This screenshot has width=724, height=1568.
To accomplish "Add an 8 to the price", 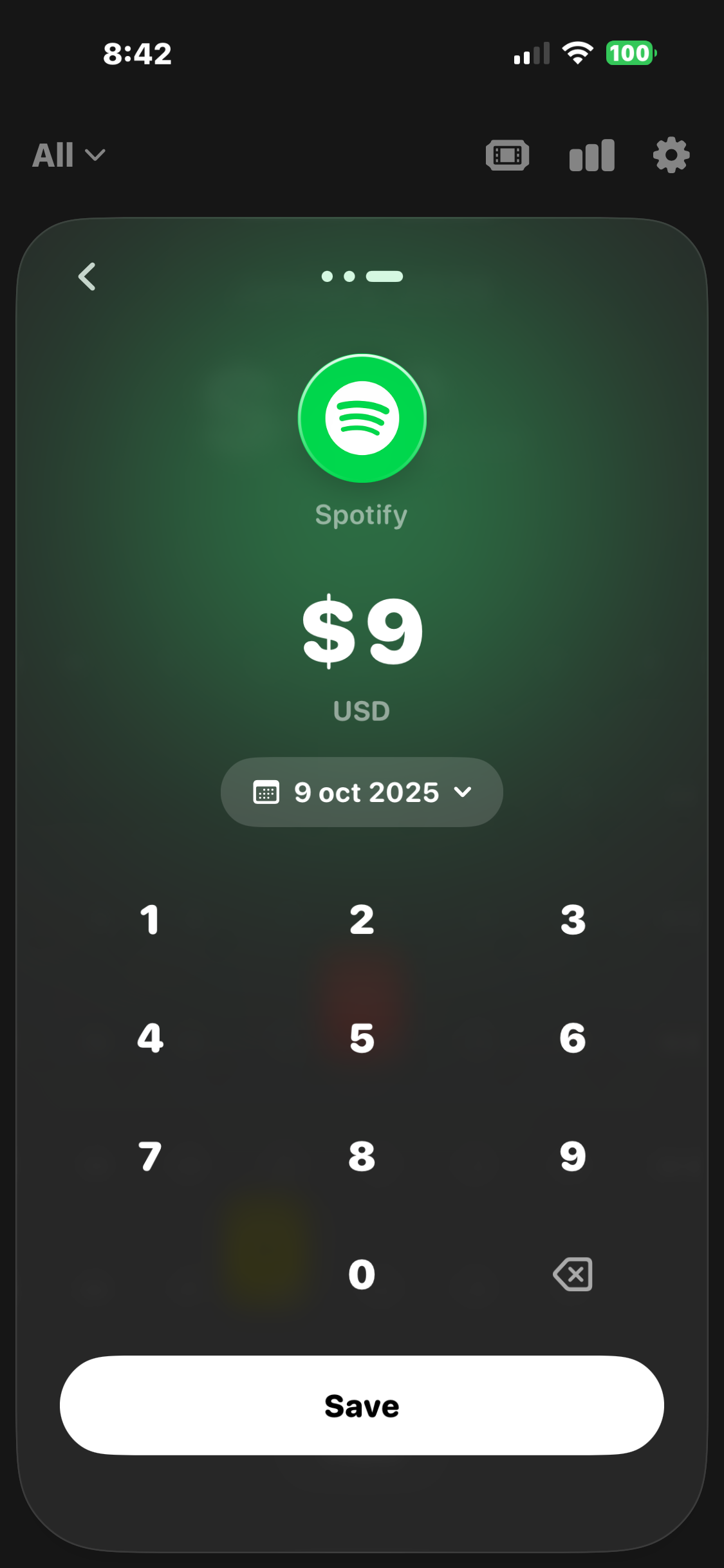I will point(362,1157).
